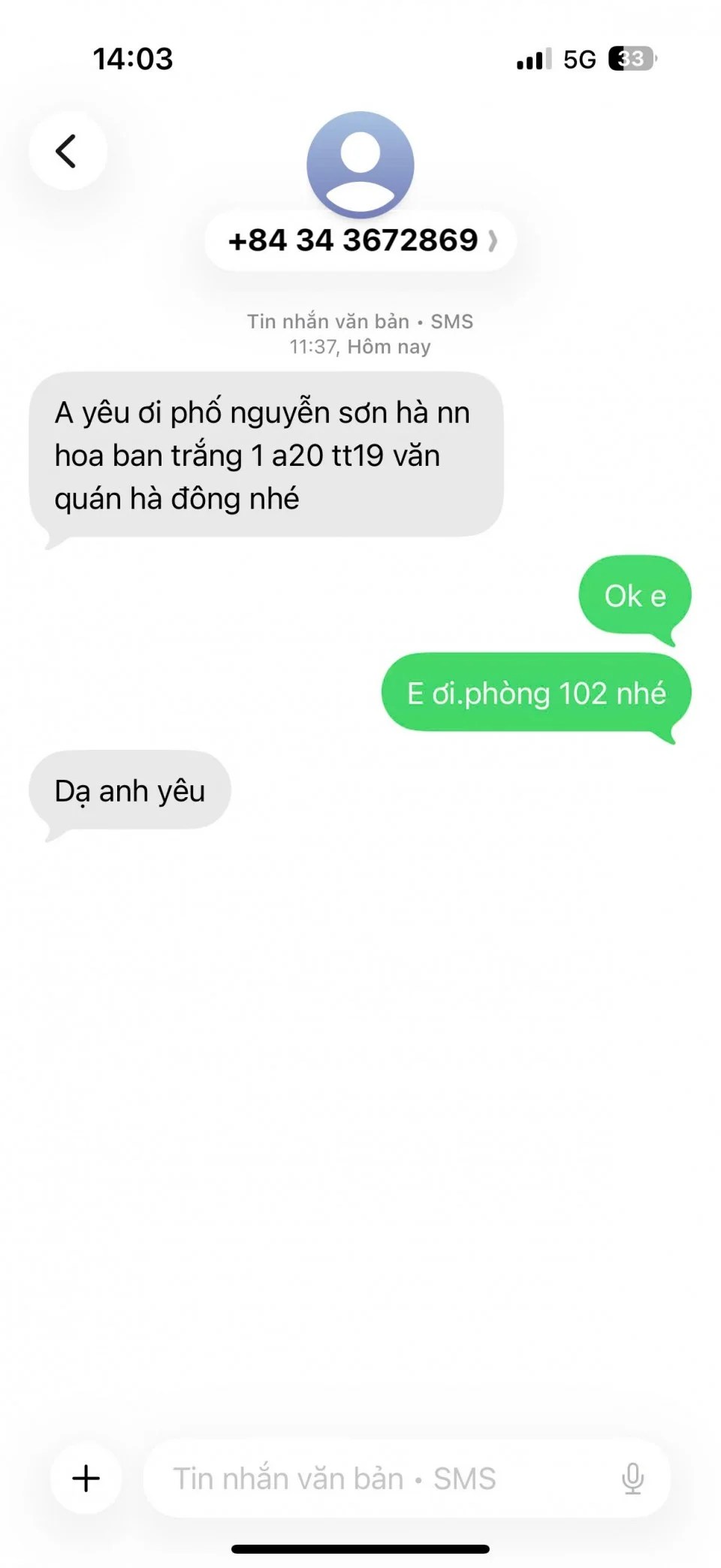Focus the Tin nhắn văn bản message field

(x=376, y=1478)
